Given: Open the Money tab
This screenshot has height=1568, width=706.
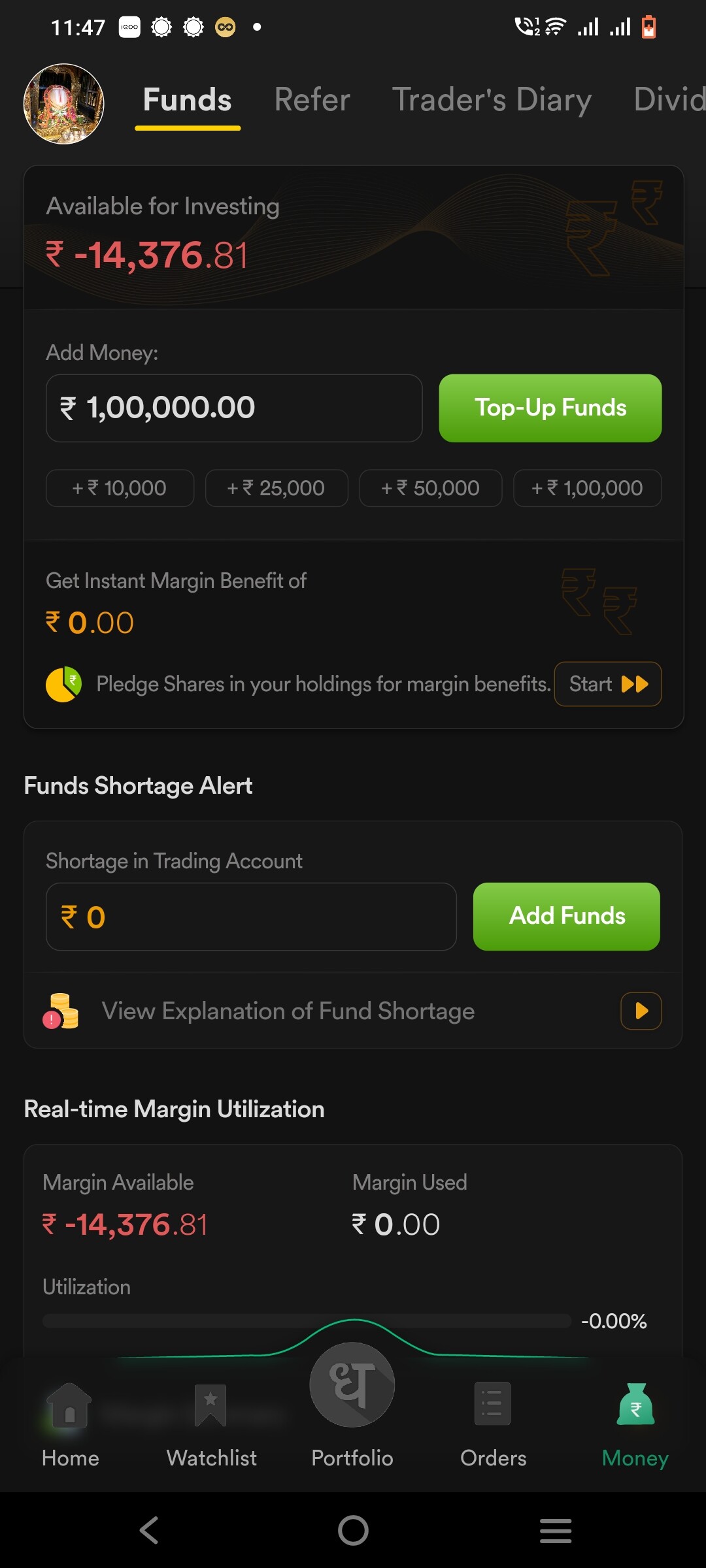Looking at the screenshot, I should click(x=635, y=1426).
